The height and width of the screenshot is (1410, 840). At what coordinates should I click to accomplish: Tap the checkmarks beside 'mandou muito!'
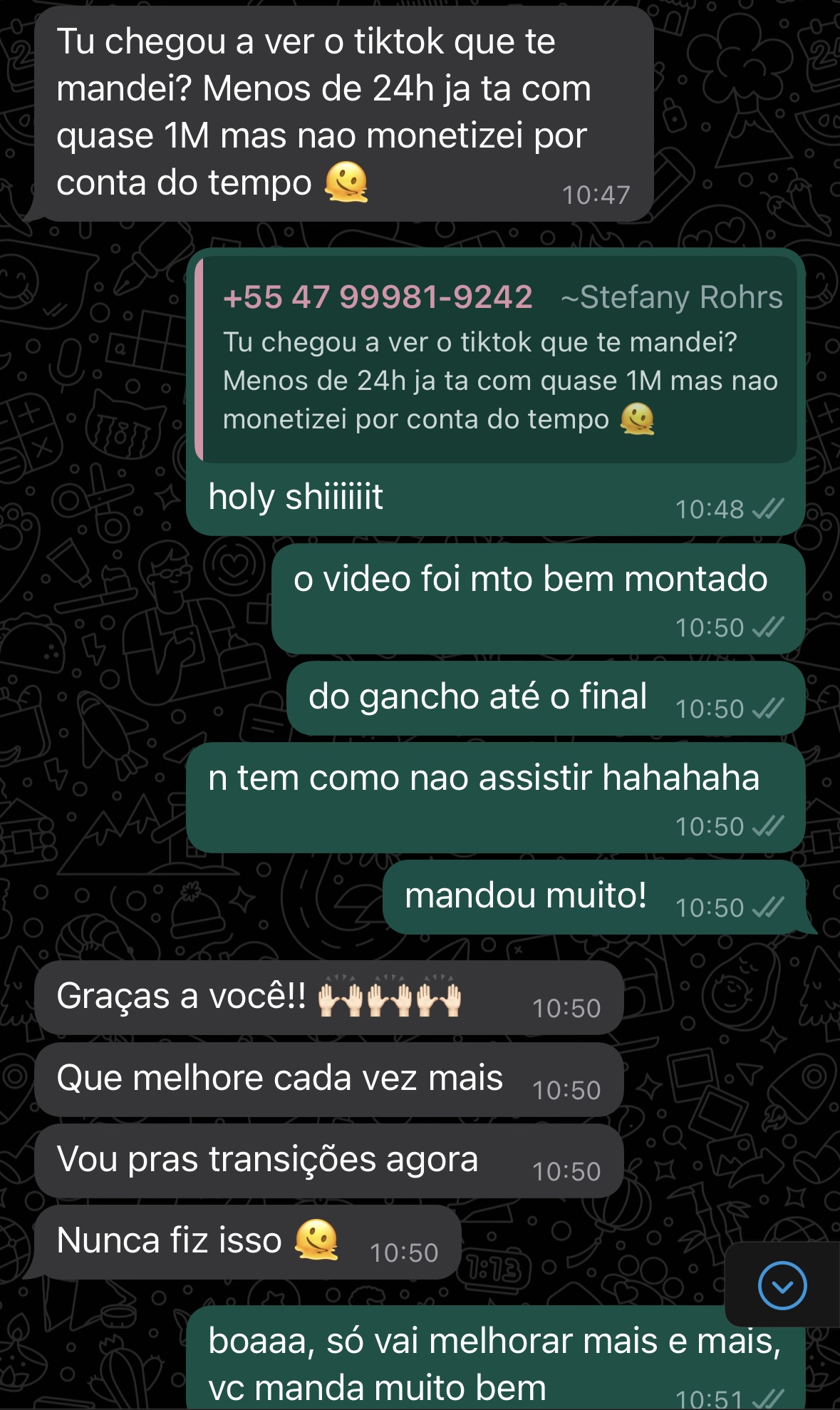click(x=767, y=907)
